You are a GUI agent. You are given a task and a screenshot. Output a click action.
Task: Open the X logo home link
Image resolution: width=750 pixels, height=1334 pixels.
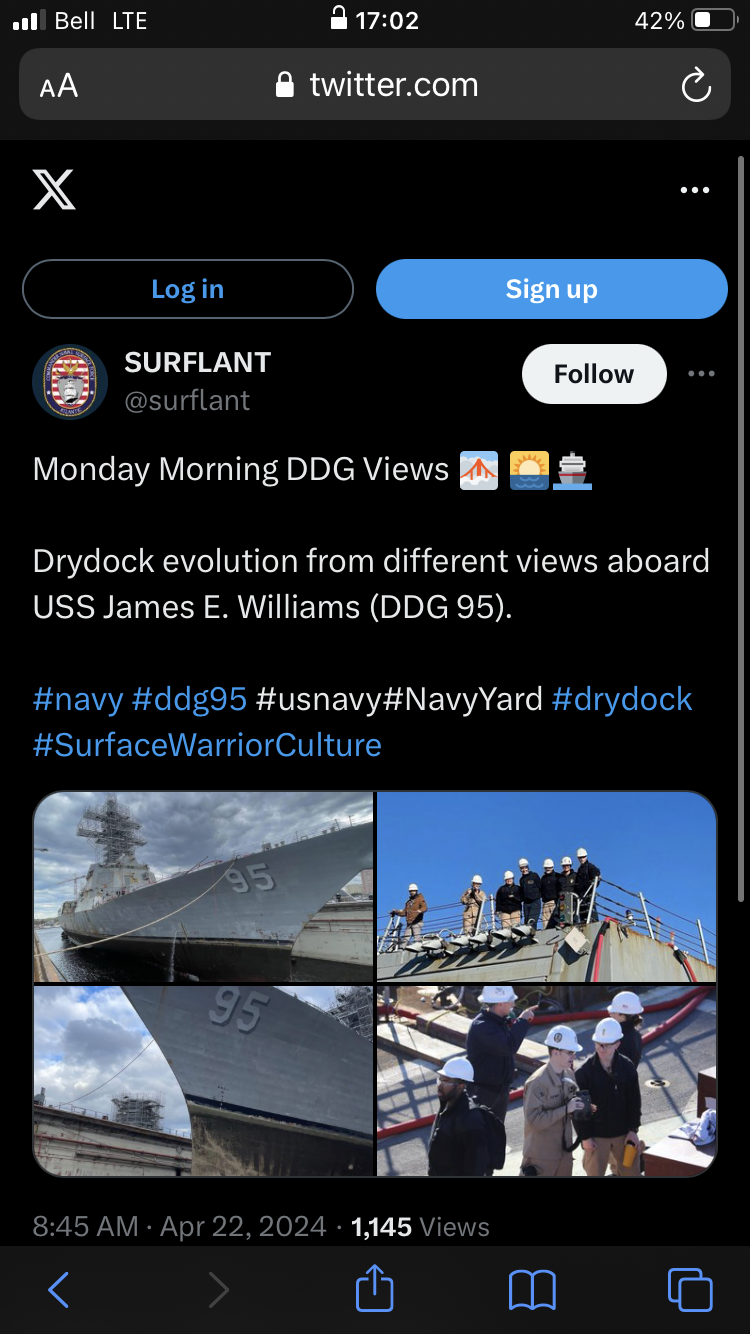[x=54, y=189]
